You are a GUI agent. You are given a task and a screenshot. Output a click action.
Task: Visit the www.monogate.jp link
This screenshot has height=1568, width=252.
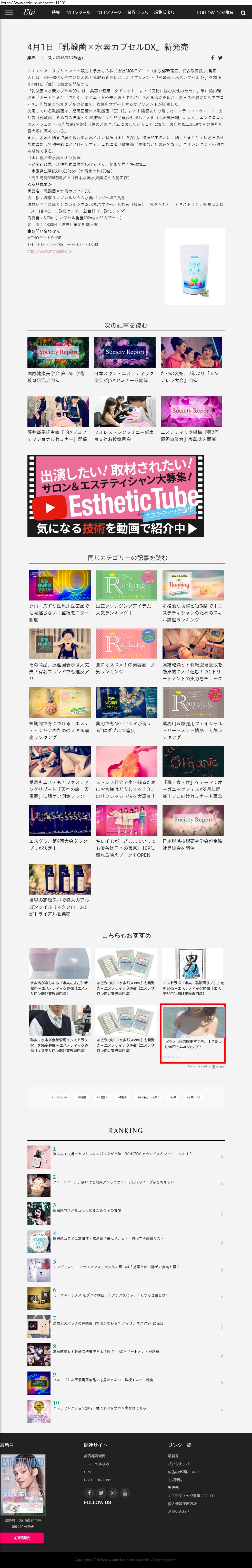coord(50,251)
